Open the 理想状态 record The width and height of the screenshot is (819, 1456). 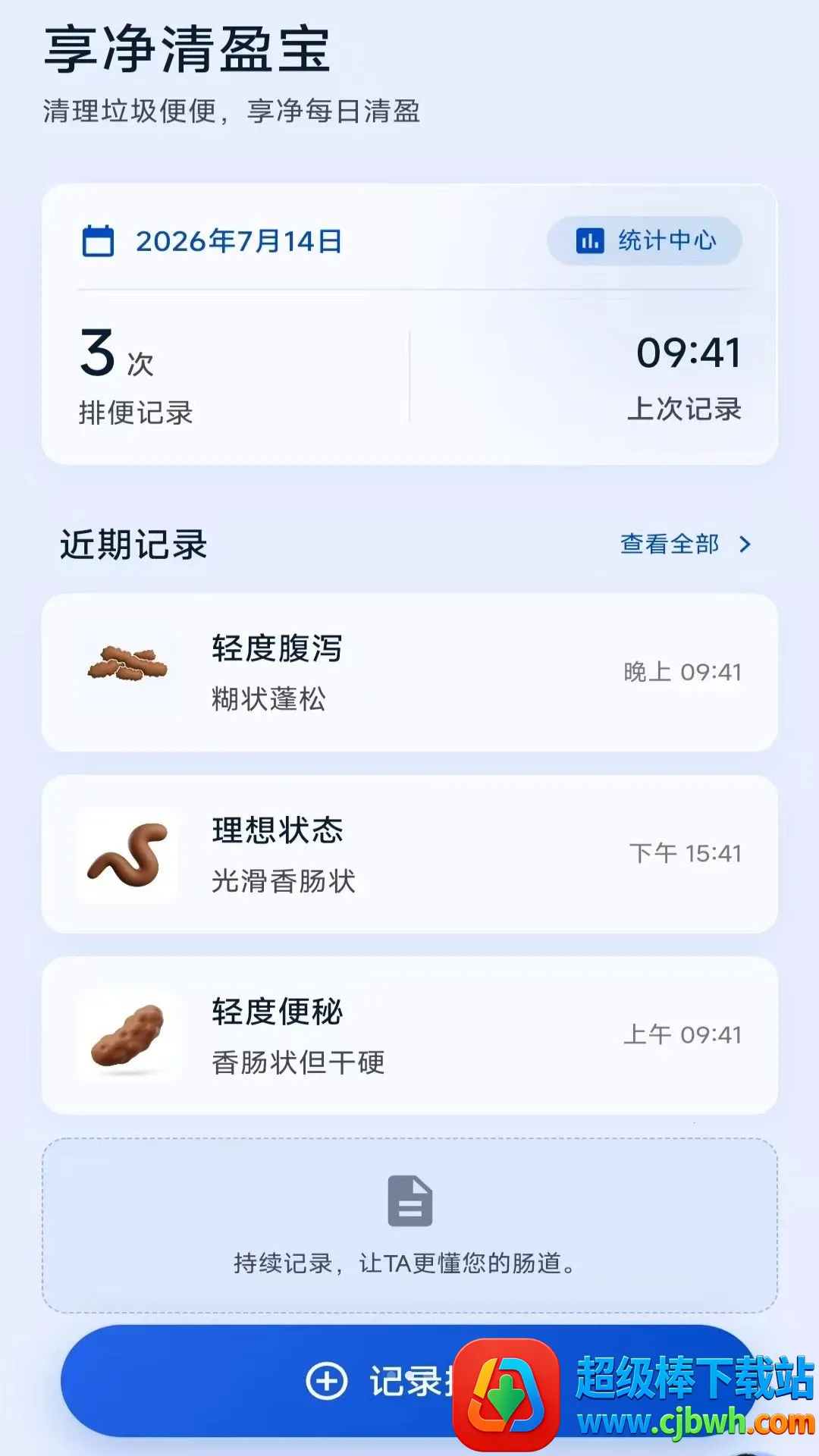click(x=409, y=854)
